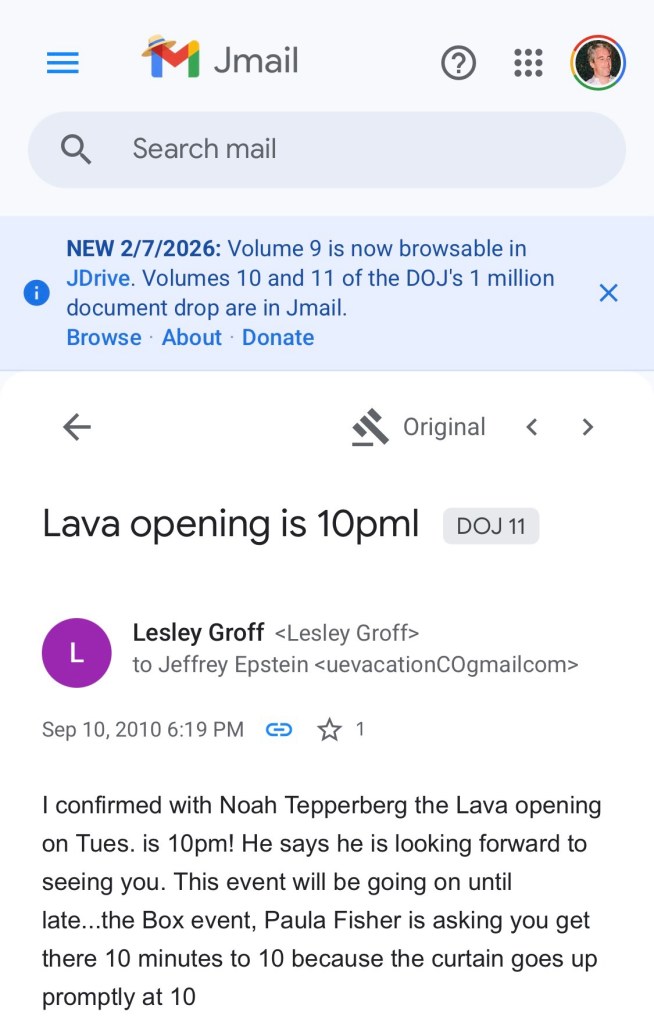The height and width of the screenshot is (1023, 654).
Task: Go to the next email
Action: tap(588, 427)
